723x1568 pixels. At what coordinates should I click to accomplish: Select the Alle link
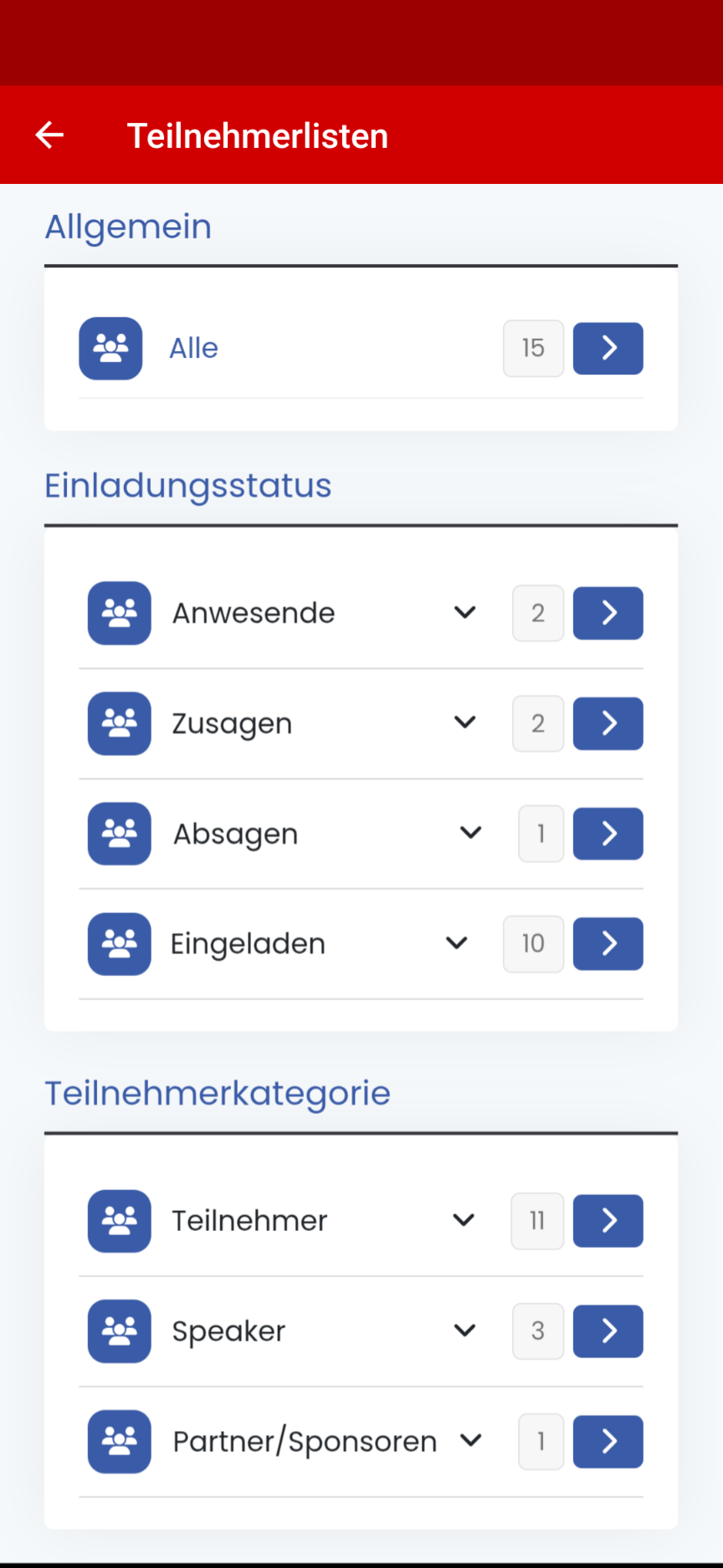pyautogui.click(x=193, y=349)
